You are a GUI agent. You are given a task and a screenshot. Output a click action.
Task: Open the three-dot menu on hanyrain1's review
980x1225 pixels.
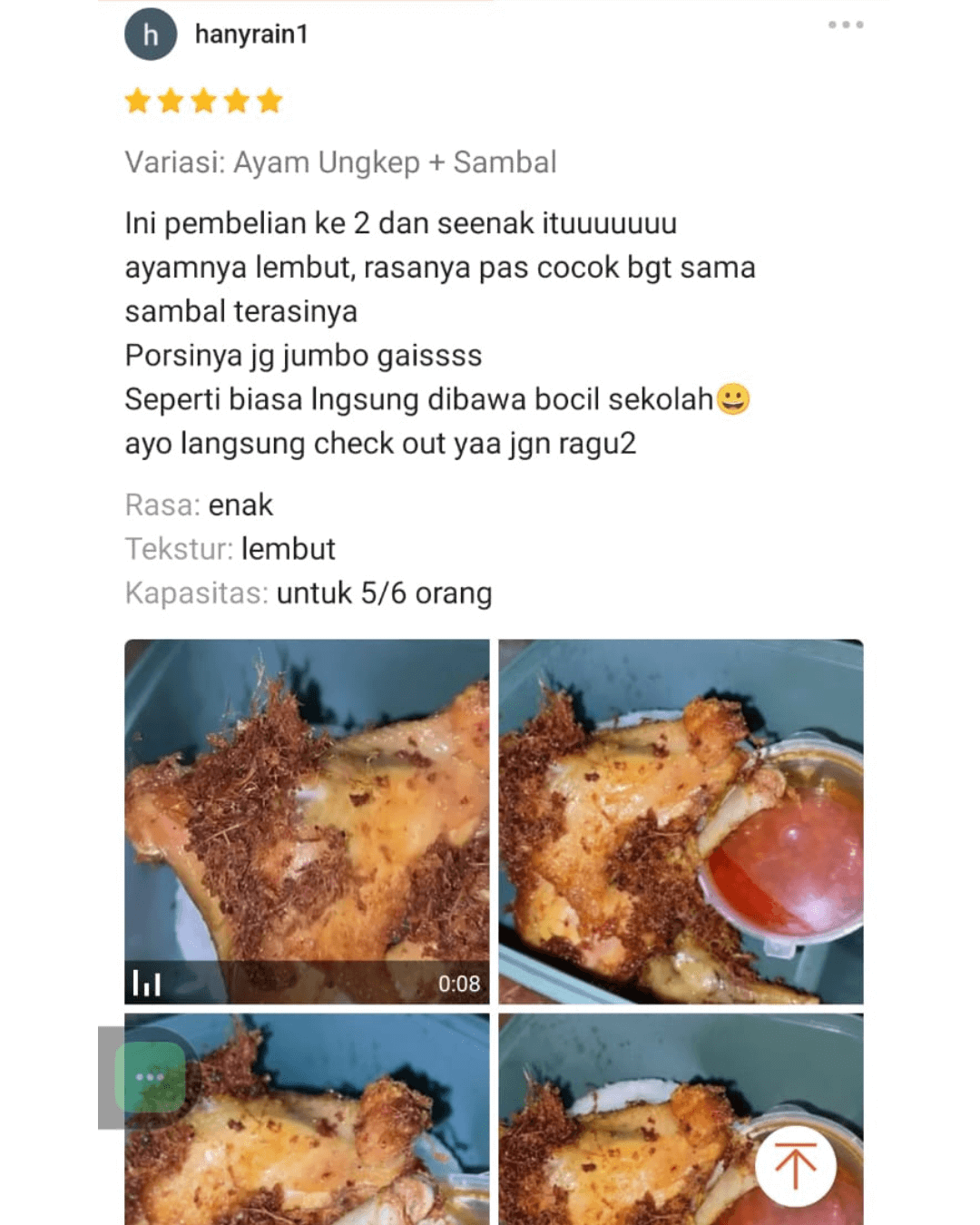tap(845, 25)
